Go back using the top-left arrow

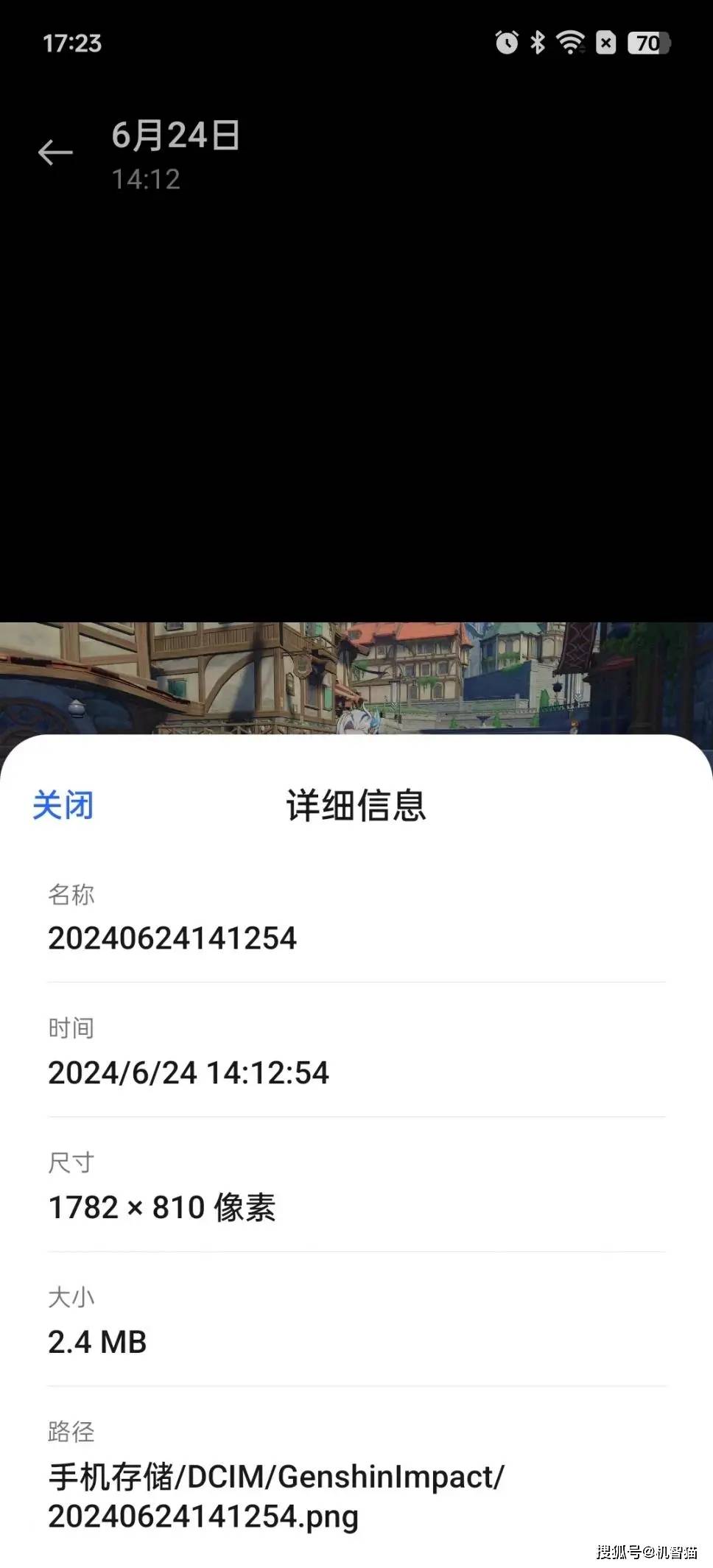[55, 152]
